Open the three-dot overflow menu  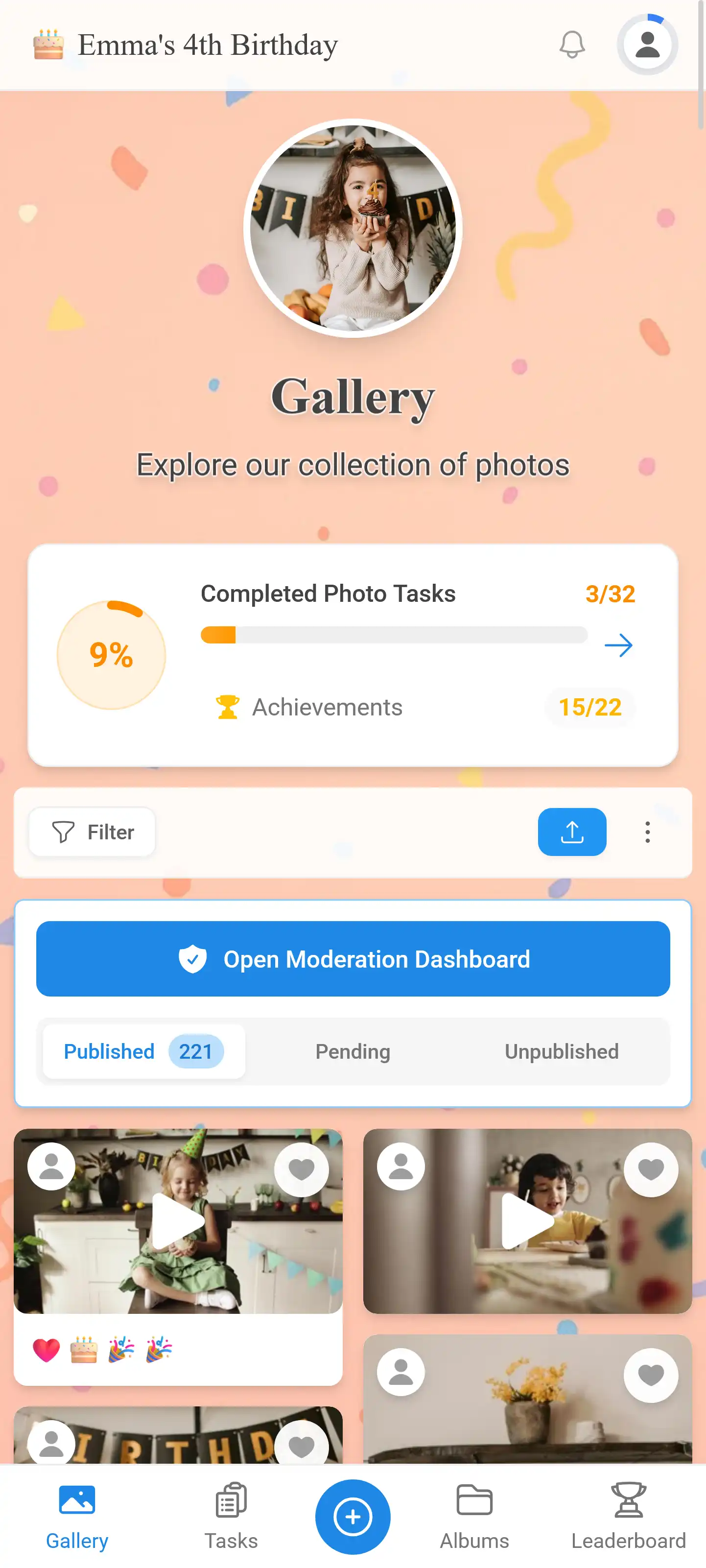[647, 832]
